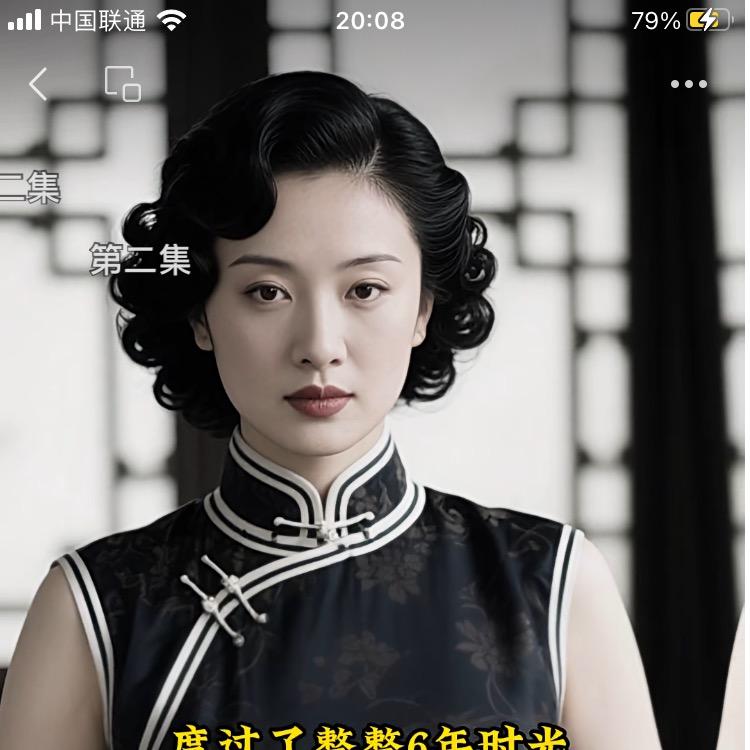750x750 pixels.
Task: Go back using the top-left arrow
Action: tap(38, 84)
